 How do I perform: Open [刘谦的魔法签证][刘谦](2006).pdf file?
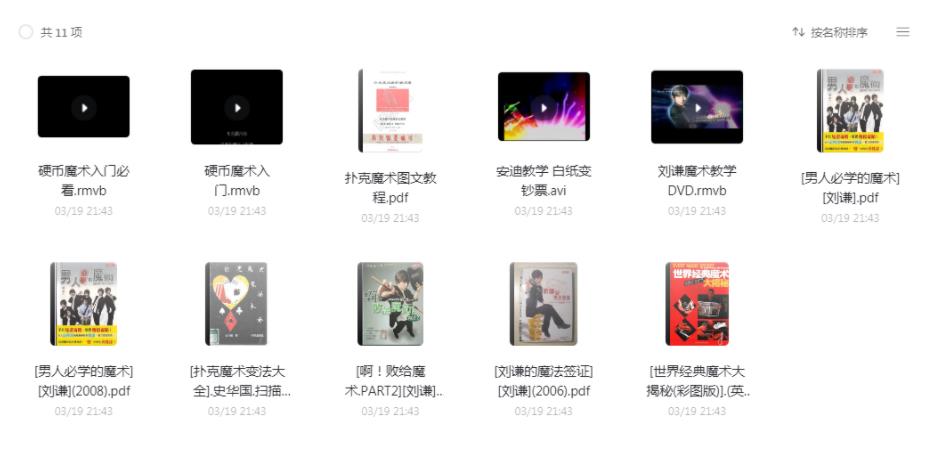click(543, 304)
